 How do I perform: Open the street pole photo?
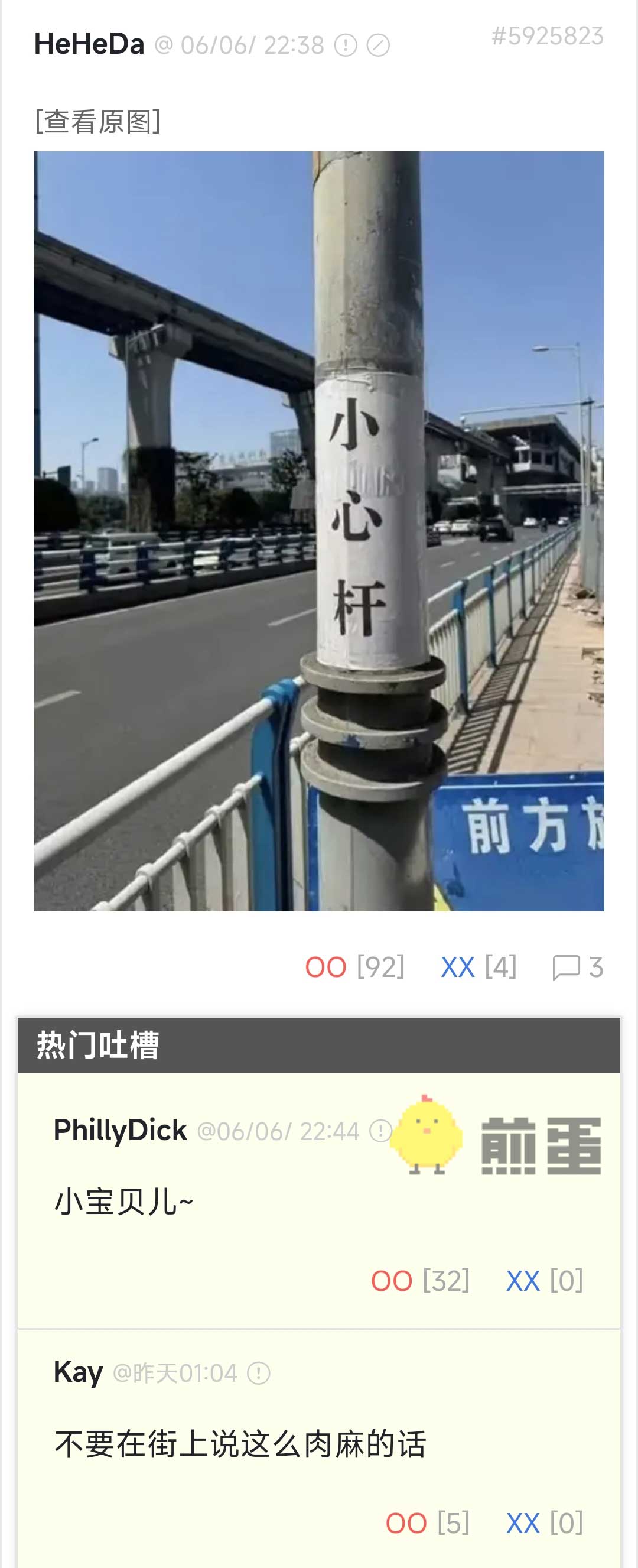(318, 531)
